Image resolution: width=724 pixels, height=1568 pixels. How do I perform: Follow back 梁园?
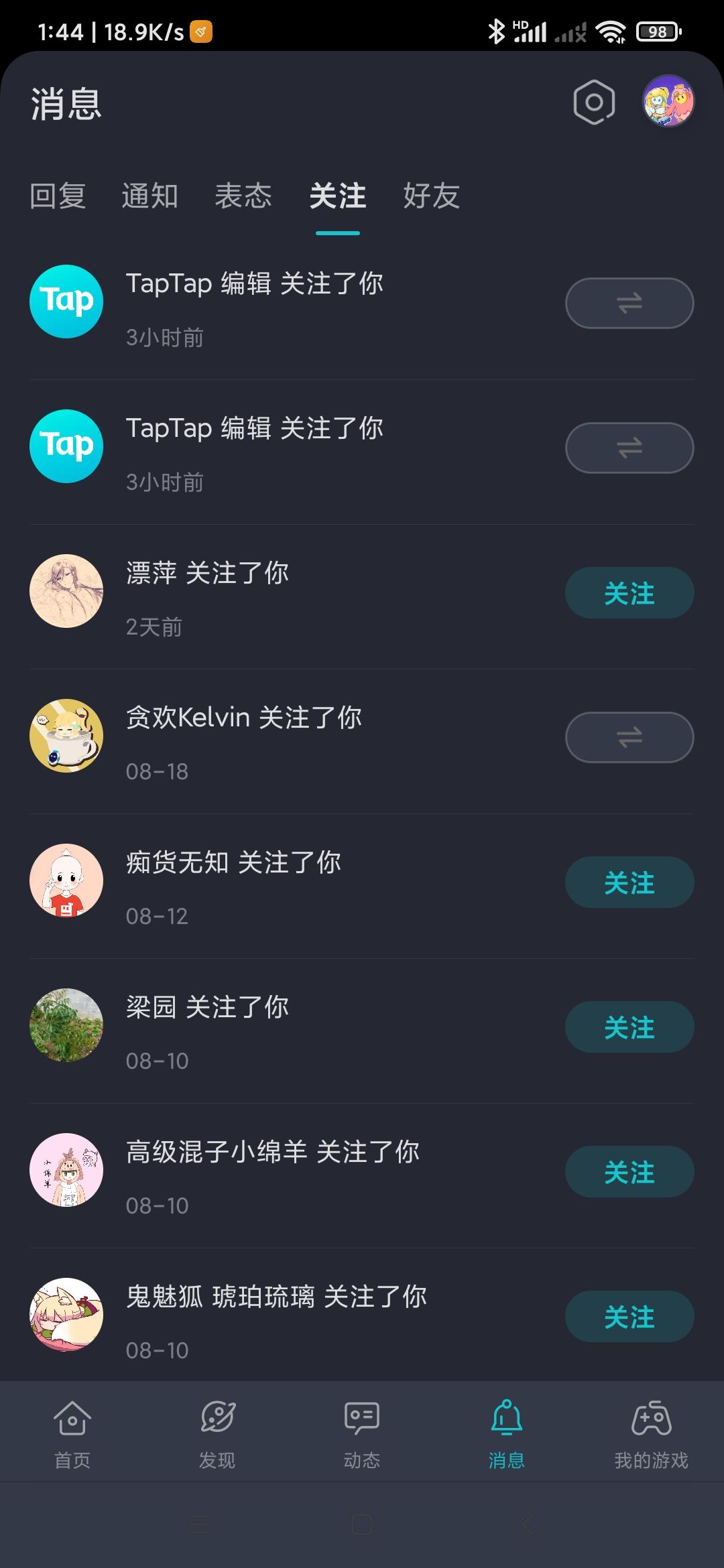(629, 1027)
